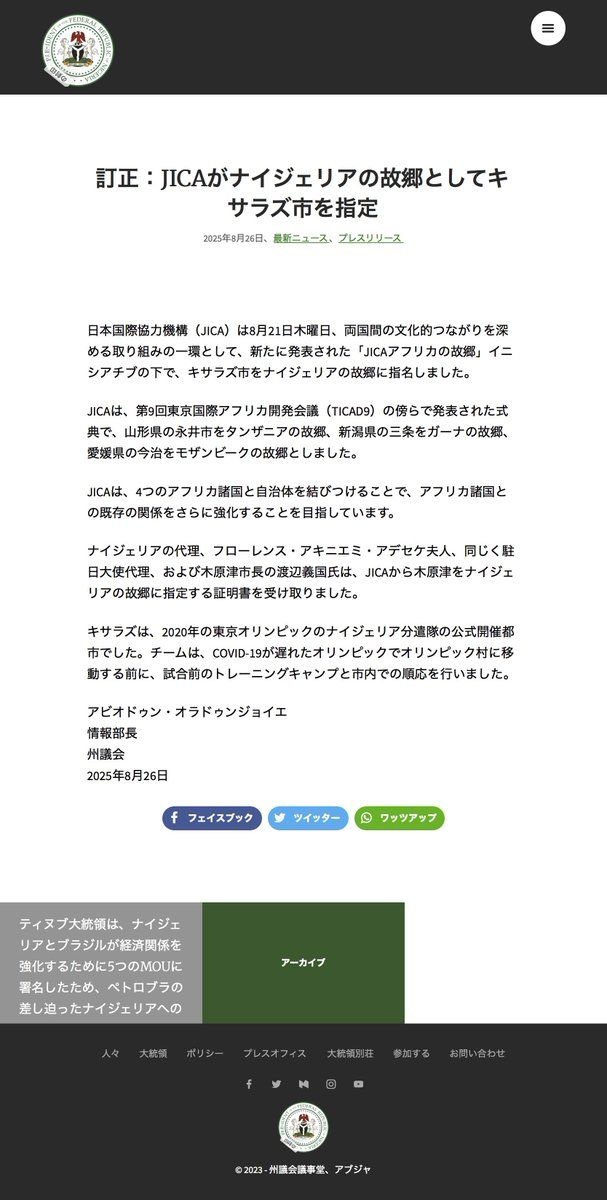
Task: Open the アーカイブ section
Action: click(x=303, y=963)
